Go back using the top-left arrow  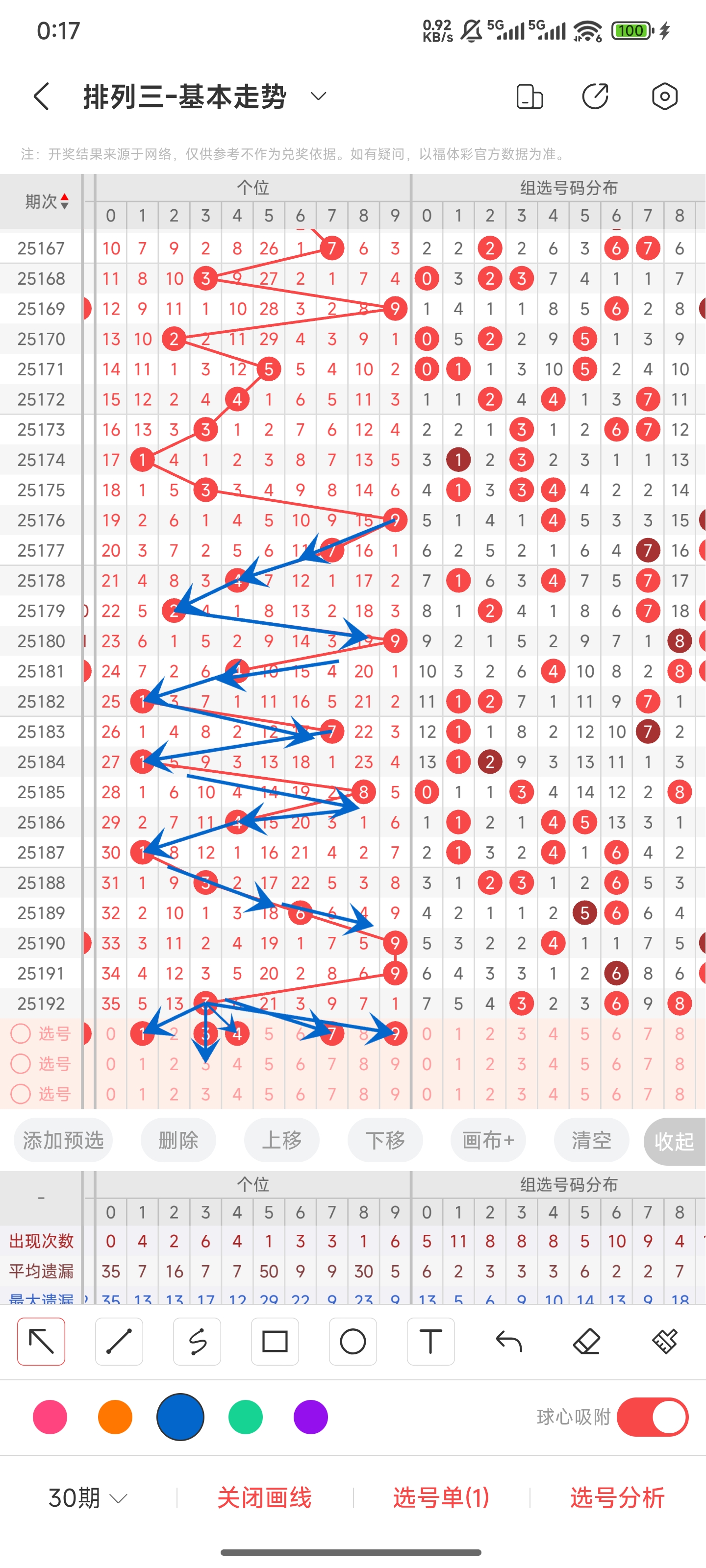coord(41,96)
